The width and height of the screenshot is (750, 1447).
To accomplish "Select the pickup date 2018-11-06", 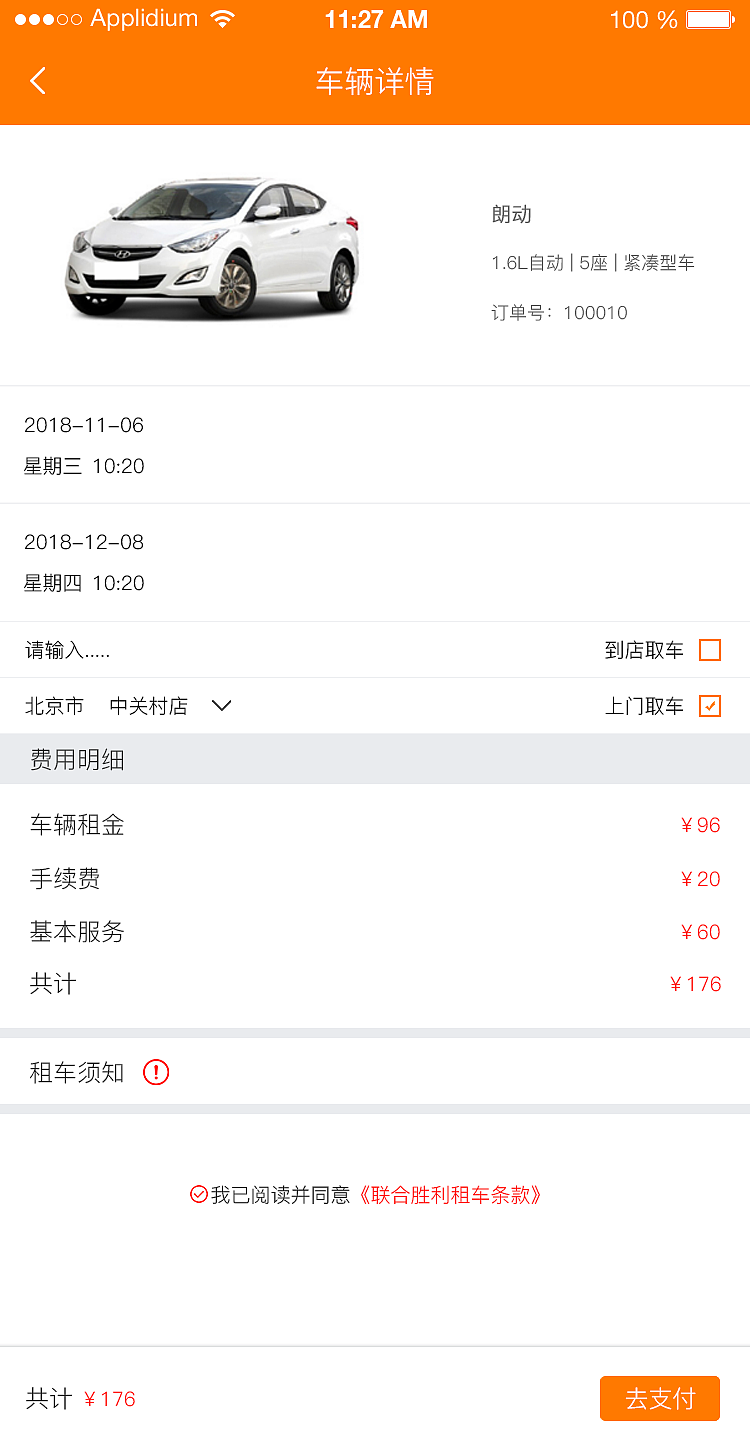I will click(84, 425).
